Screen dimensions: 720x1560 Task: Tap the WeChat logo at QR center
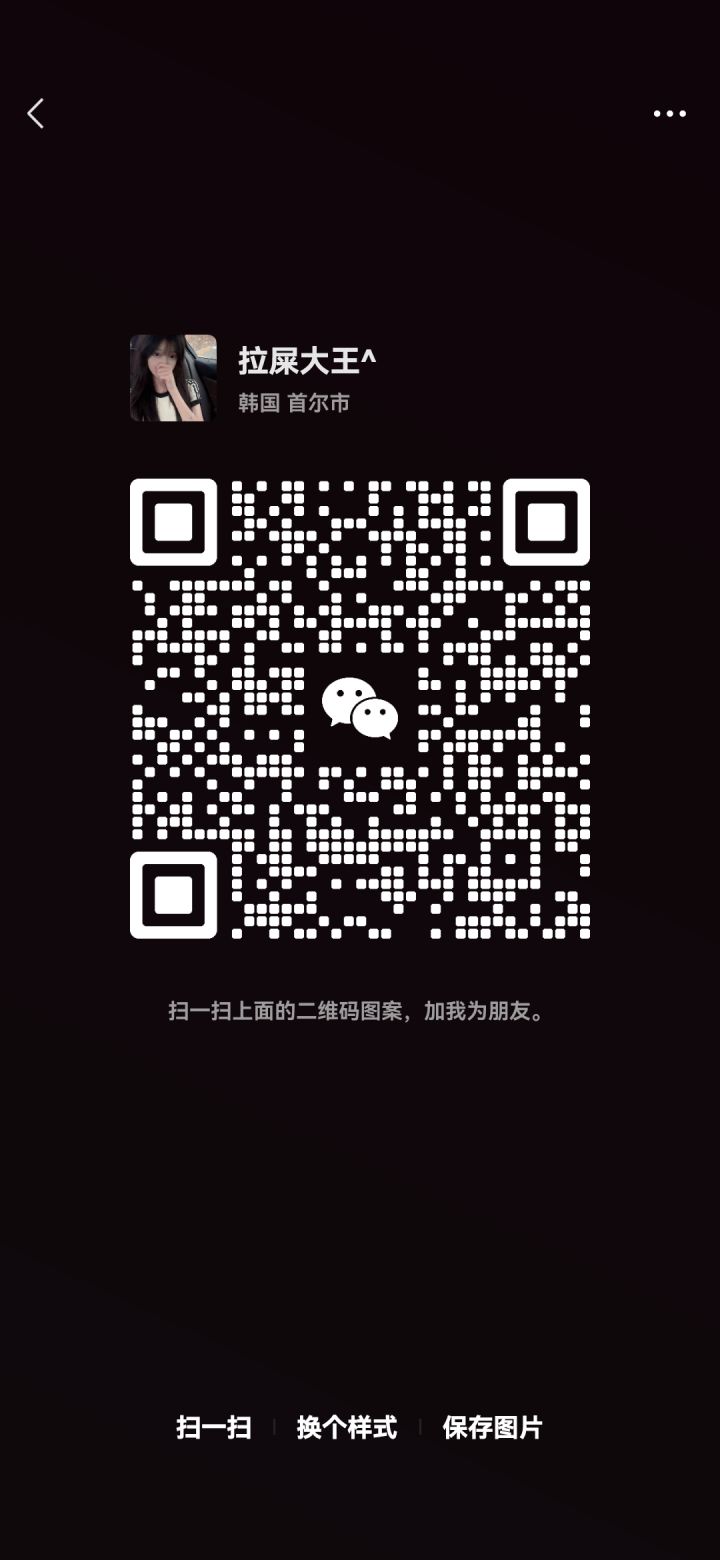360,707
